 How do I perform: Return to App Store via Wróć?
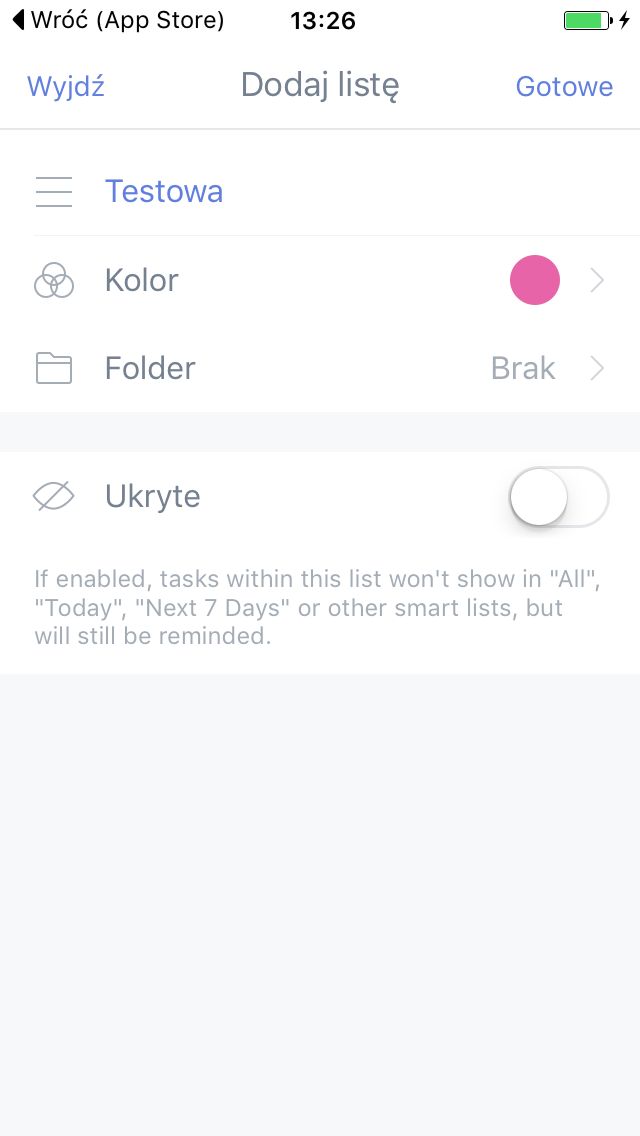[118, 20]
